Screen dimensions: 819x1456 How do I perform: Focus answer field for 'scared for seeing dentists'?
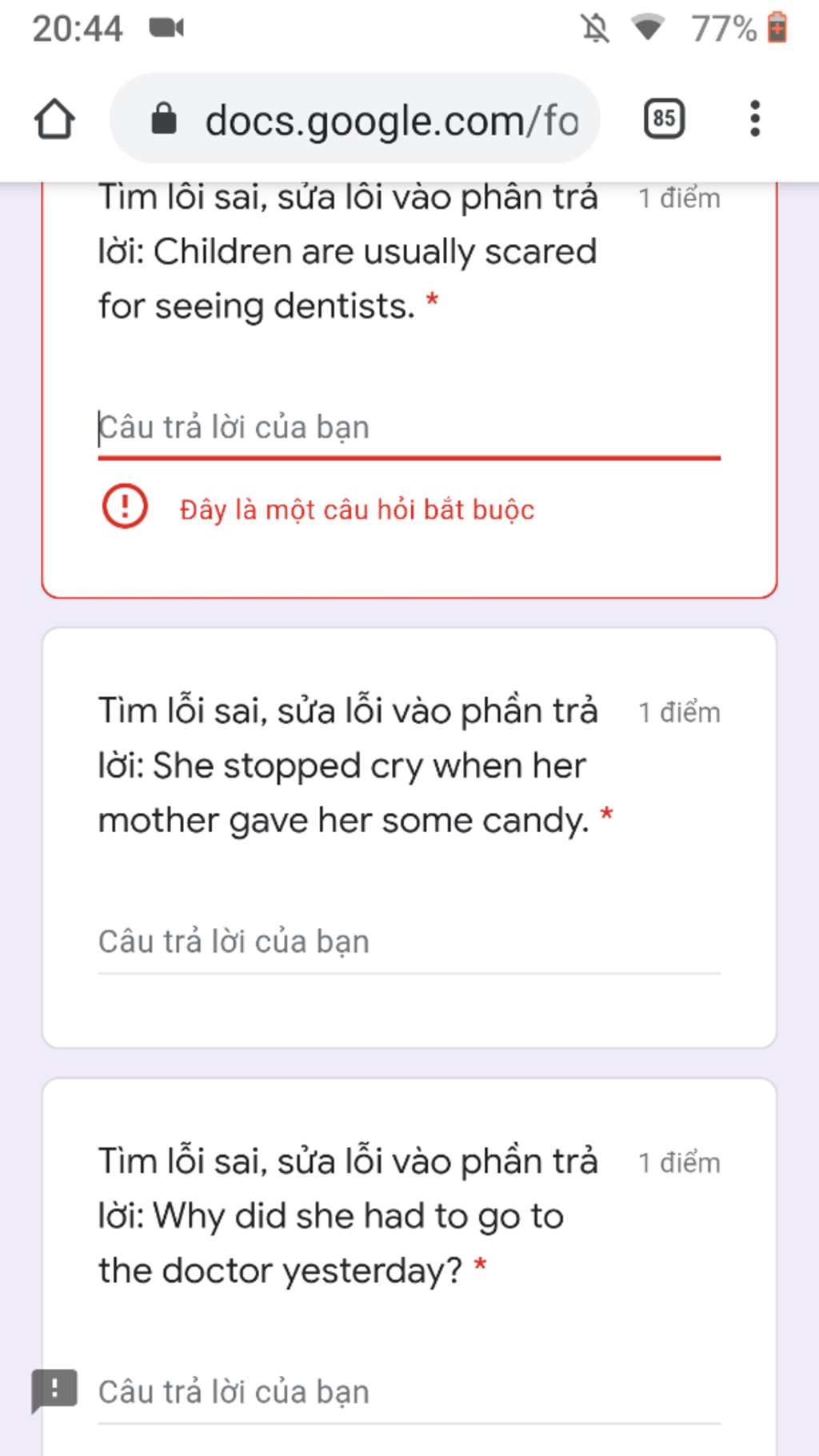click(x=408, y=428)
